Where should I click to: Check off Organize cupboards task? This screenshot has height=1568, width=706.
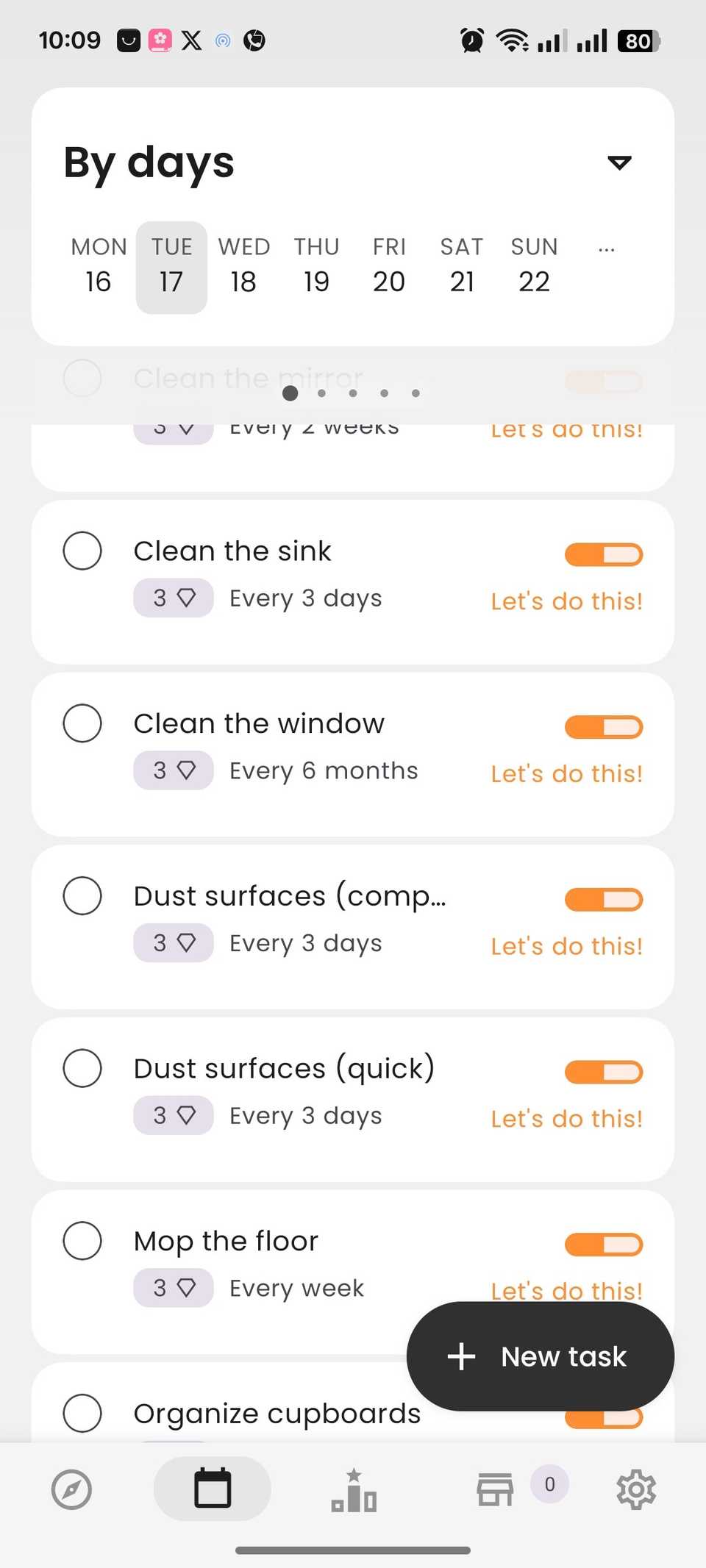tap(82, 1413)
